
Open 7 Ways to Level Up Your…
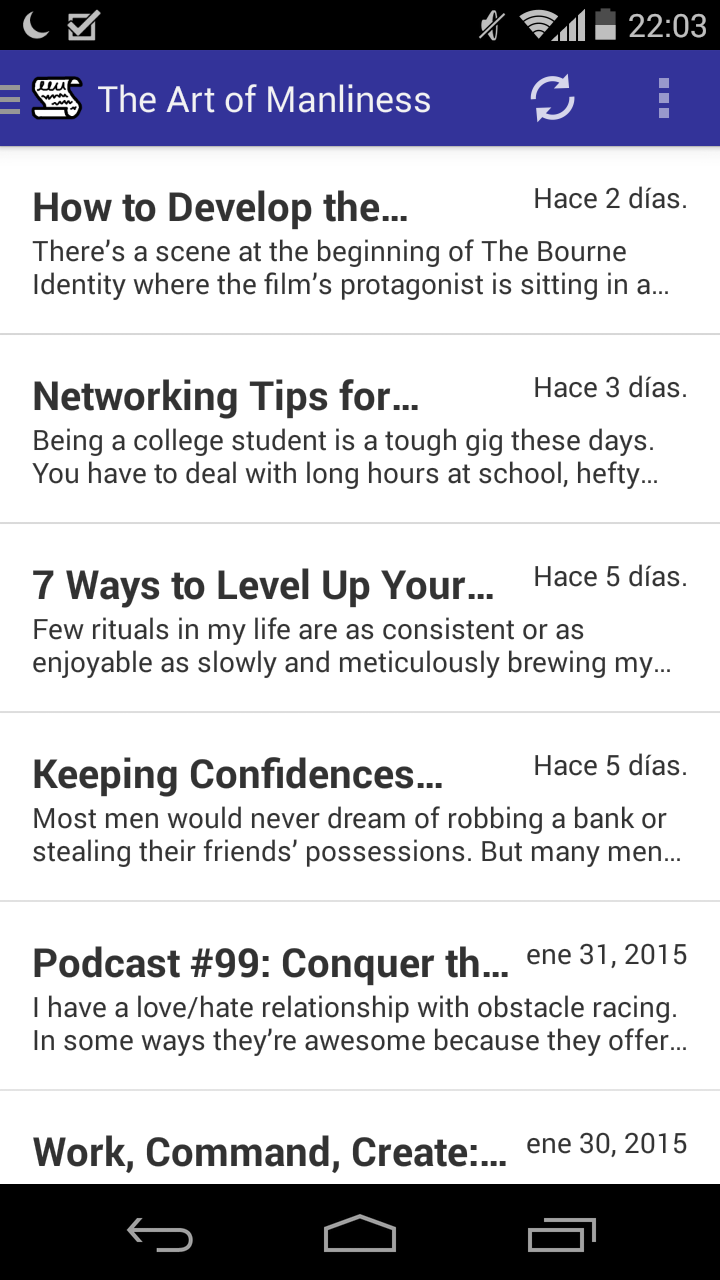tap(360, 618)
